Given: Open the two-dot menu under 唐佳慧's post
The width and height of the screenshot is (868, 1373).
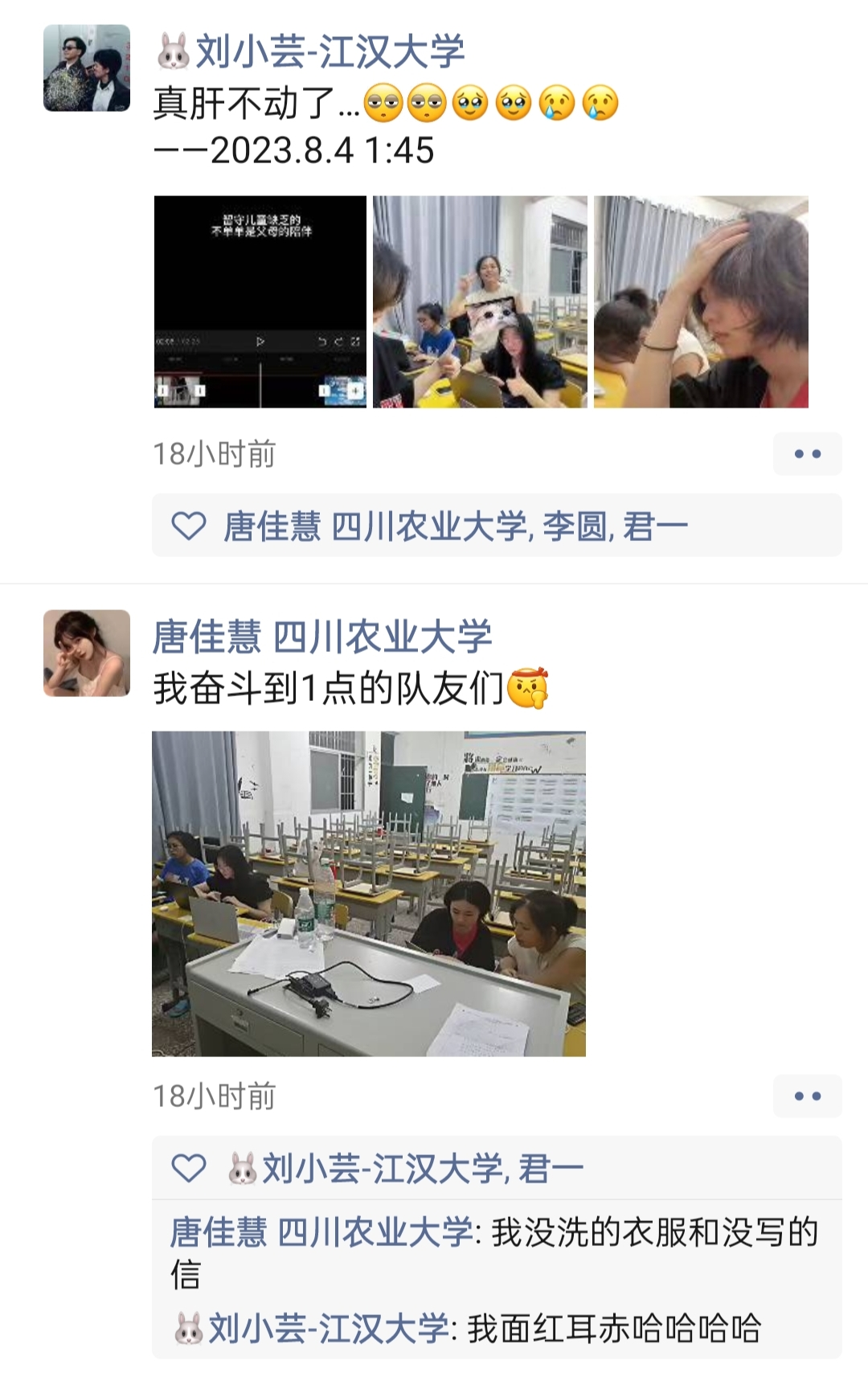Looking at the screenshot, I should coord(807,1096).
